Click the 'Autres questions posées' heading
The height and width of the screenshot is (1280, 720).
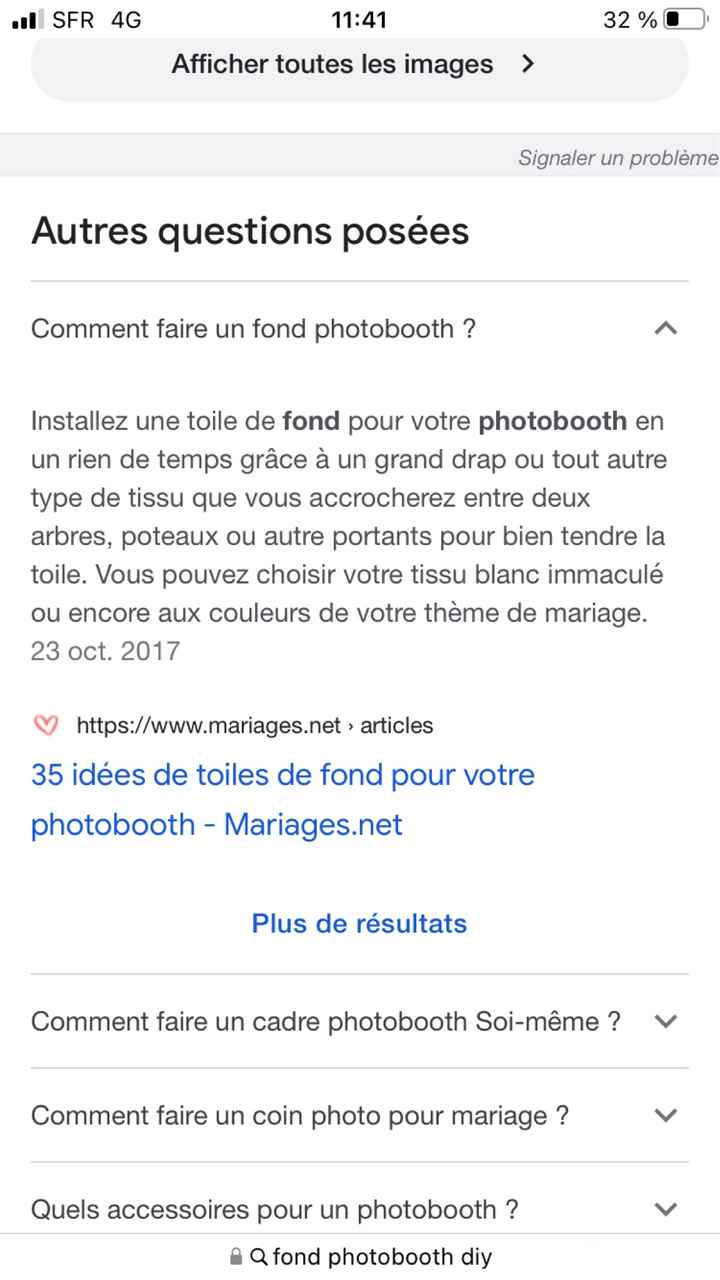tap(250, 231)
